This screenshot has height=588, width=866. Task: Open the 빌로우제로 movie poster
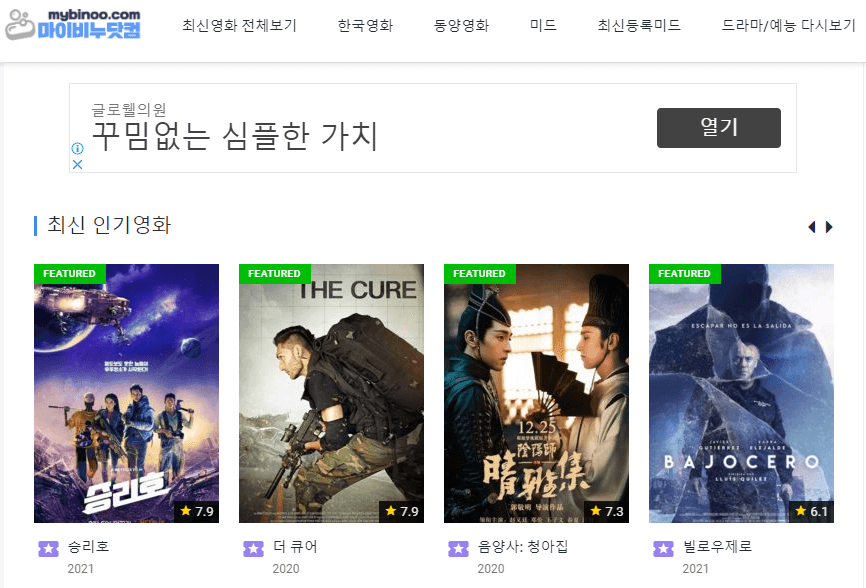click(x=741, y=393)
